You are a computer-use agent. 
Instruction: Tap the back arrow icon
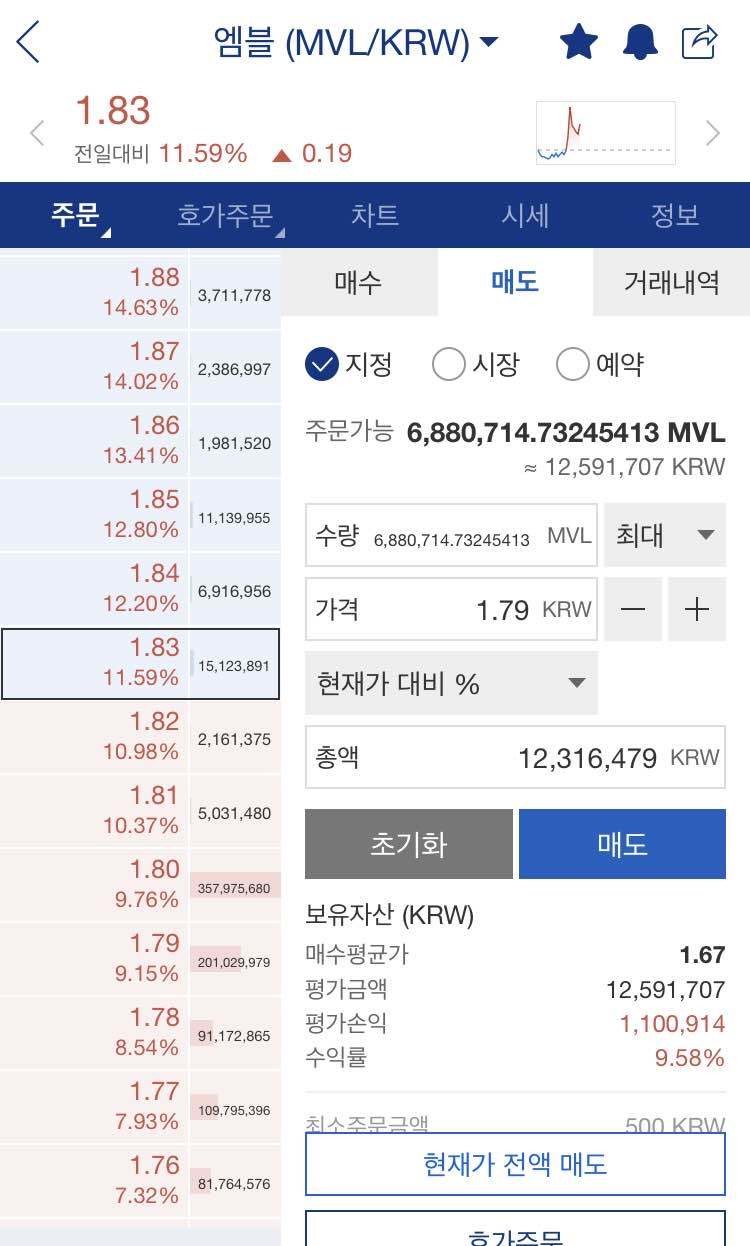coord(28,42)
